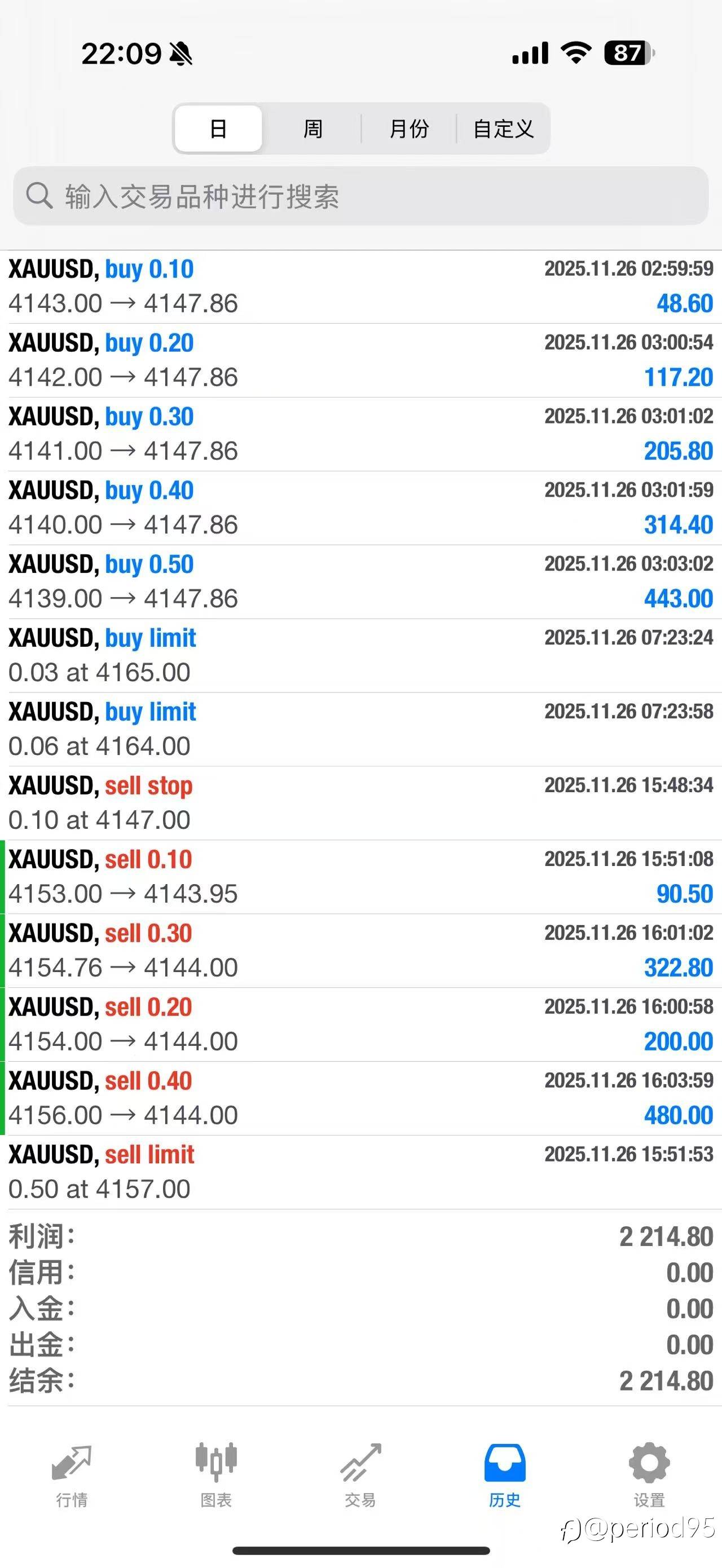Open the buy limit order at 4165.00
This screenshot has width=722, height=1568.
361,656
